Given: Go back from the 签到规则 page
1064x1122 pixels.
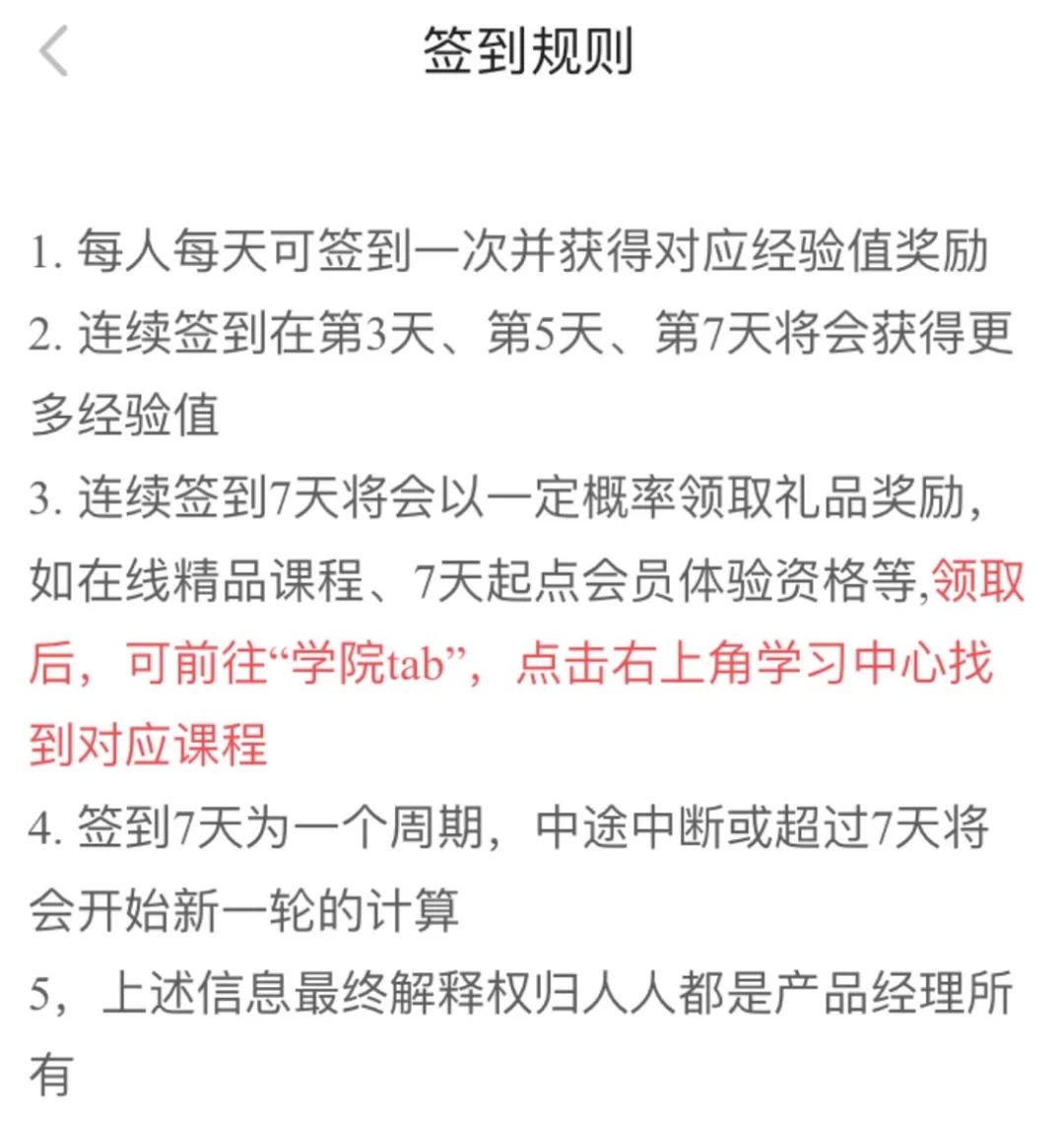Looking at the screenshot, I should pos(53,51).
